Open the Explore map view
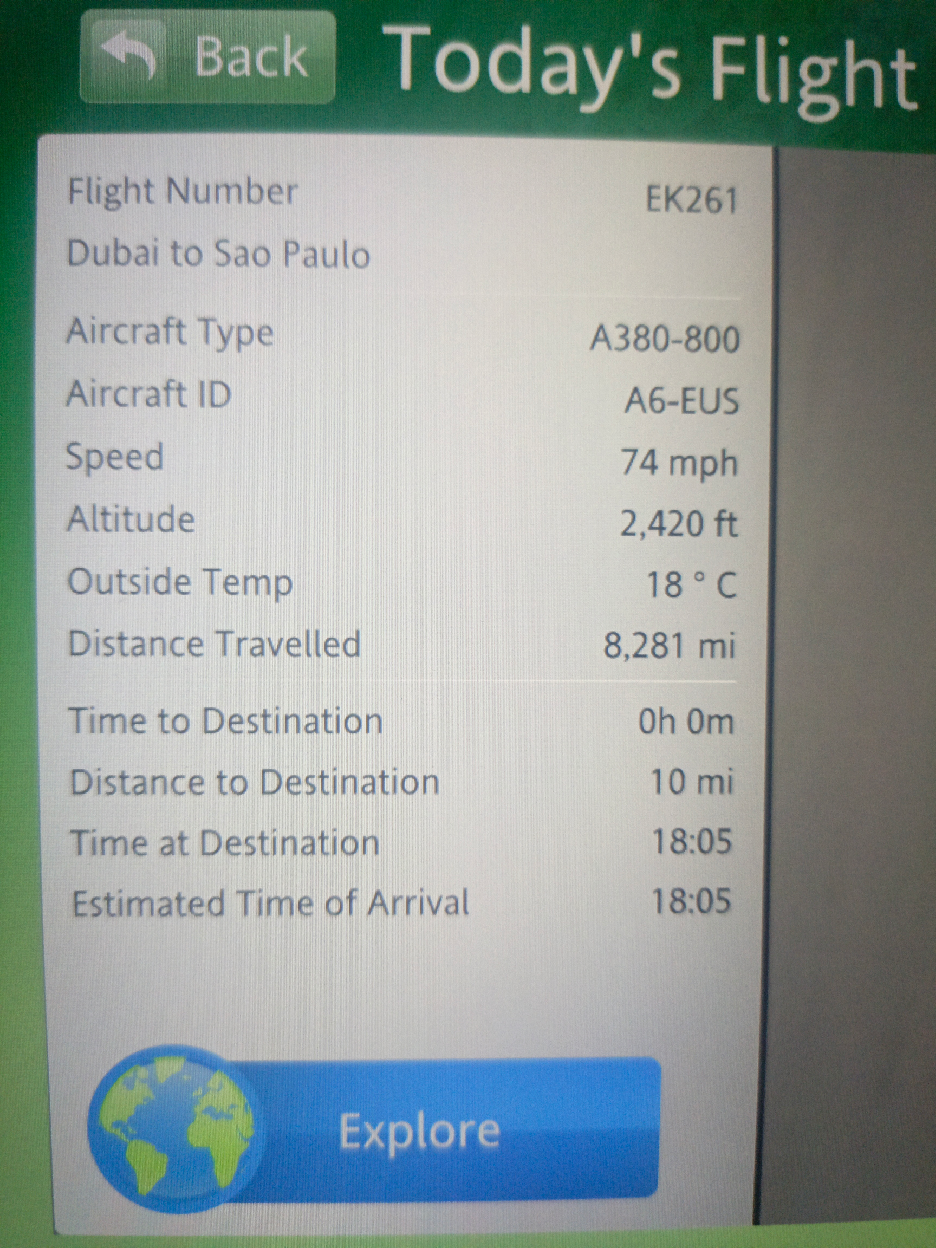The width and height of the screenshot is (936, 1248). click(x=419, y=1130)
